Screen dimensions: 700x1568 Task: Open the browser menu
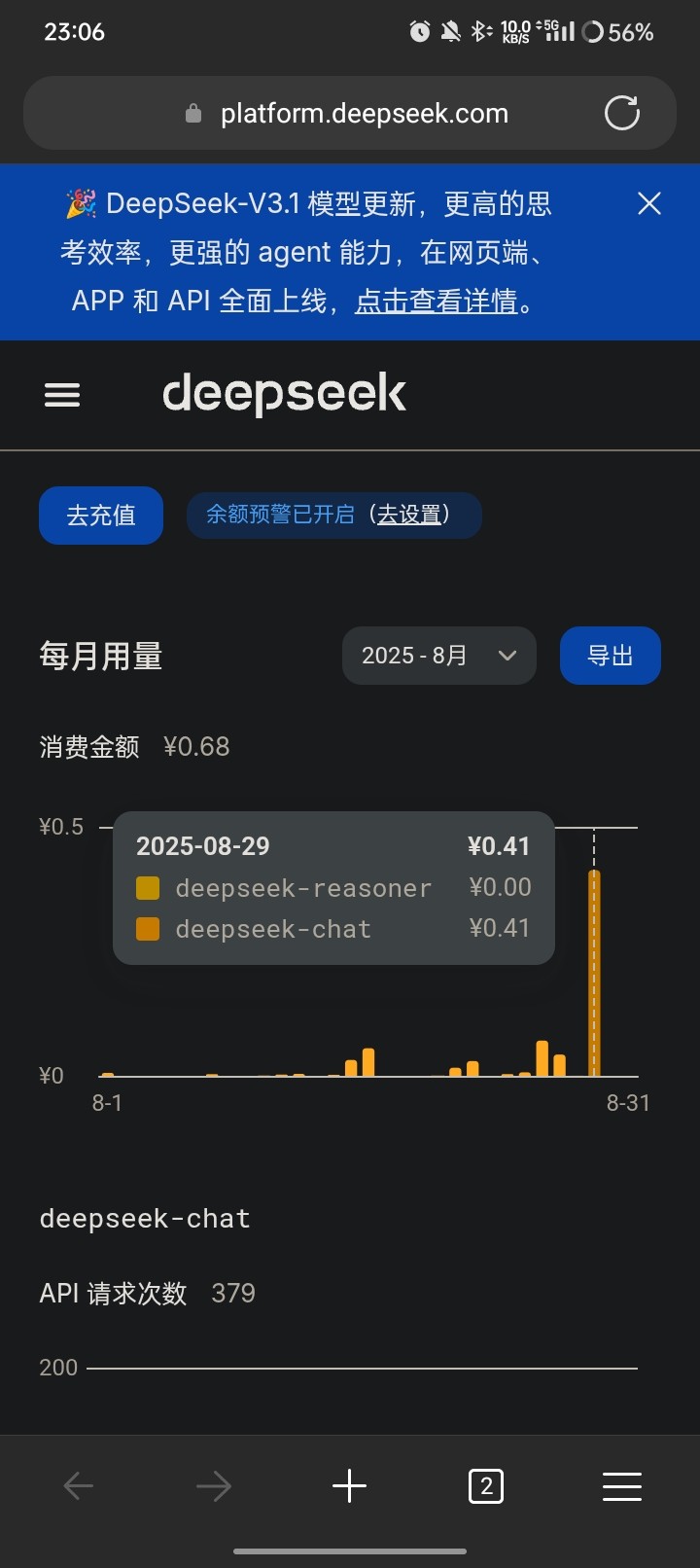(622, 1486)
